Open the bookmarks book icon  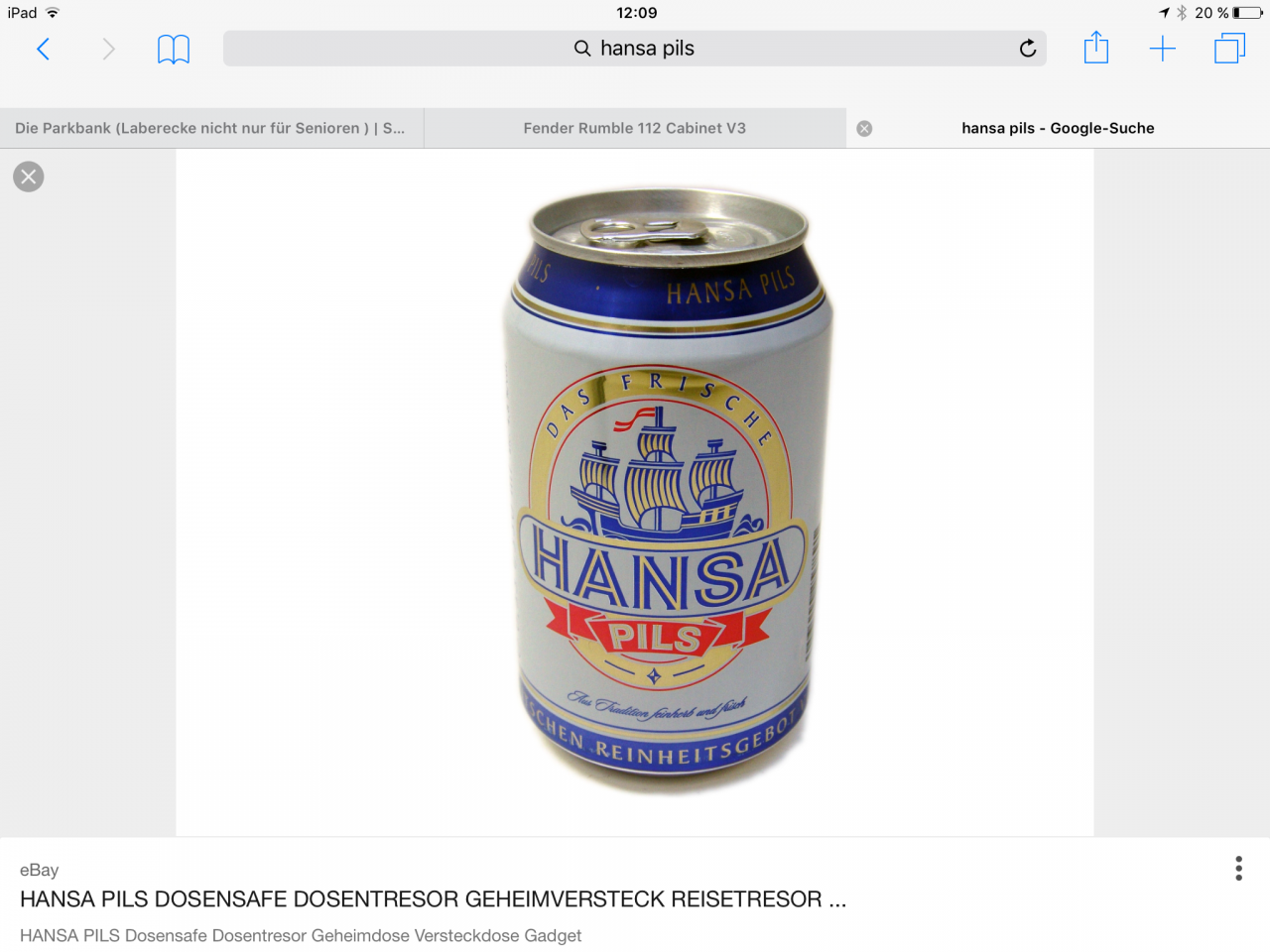(x=174, y=49)
